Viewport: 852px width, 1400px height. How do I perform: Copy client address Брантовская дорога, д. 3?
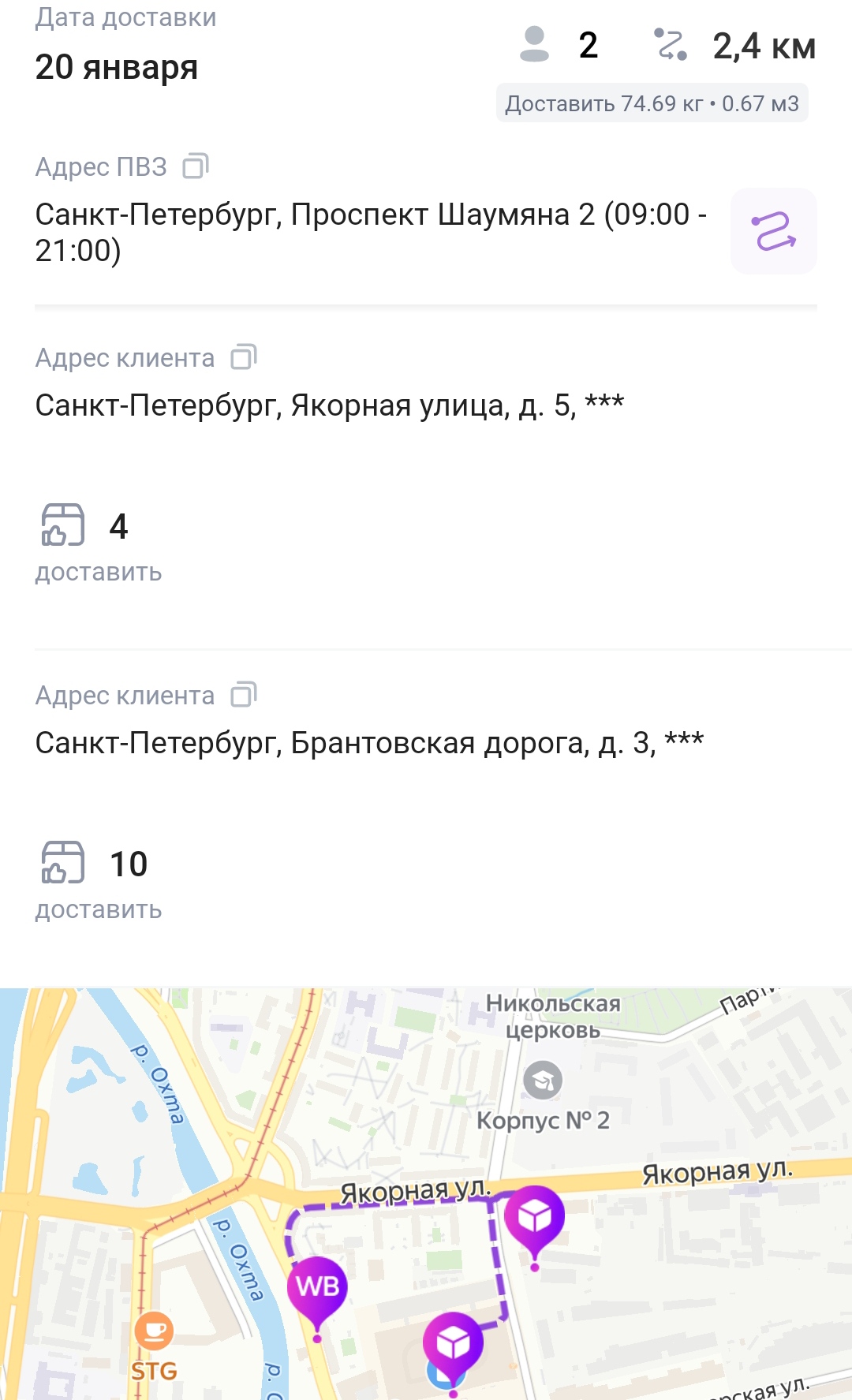(244, 695)
